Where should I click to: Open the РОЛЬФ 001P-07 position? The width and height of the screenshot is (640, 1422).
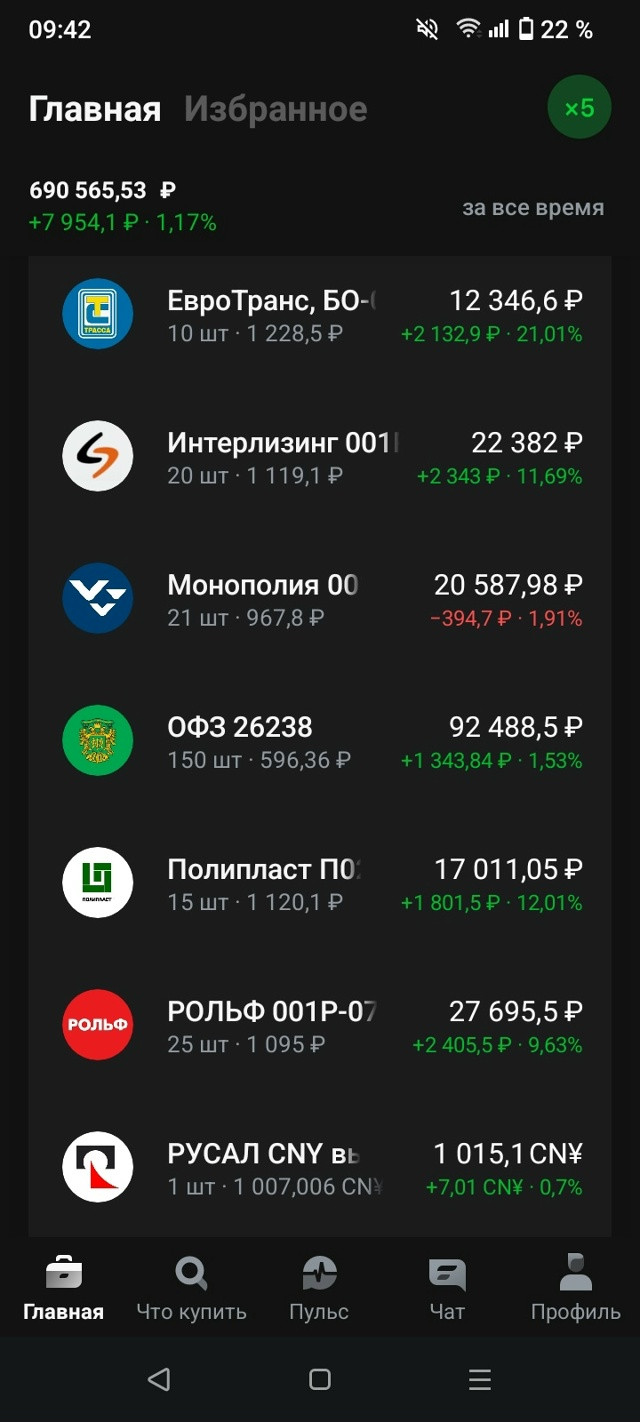click(320, 1024)
